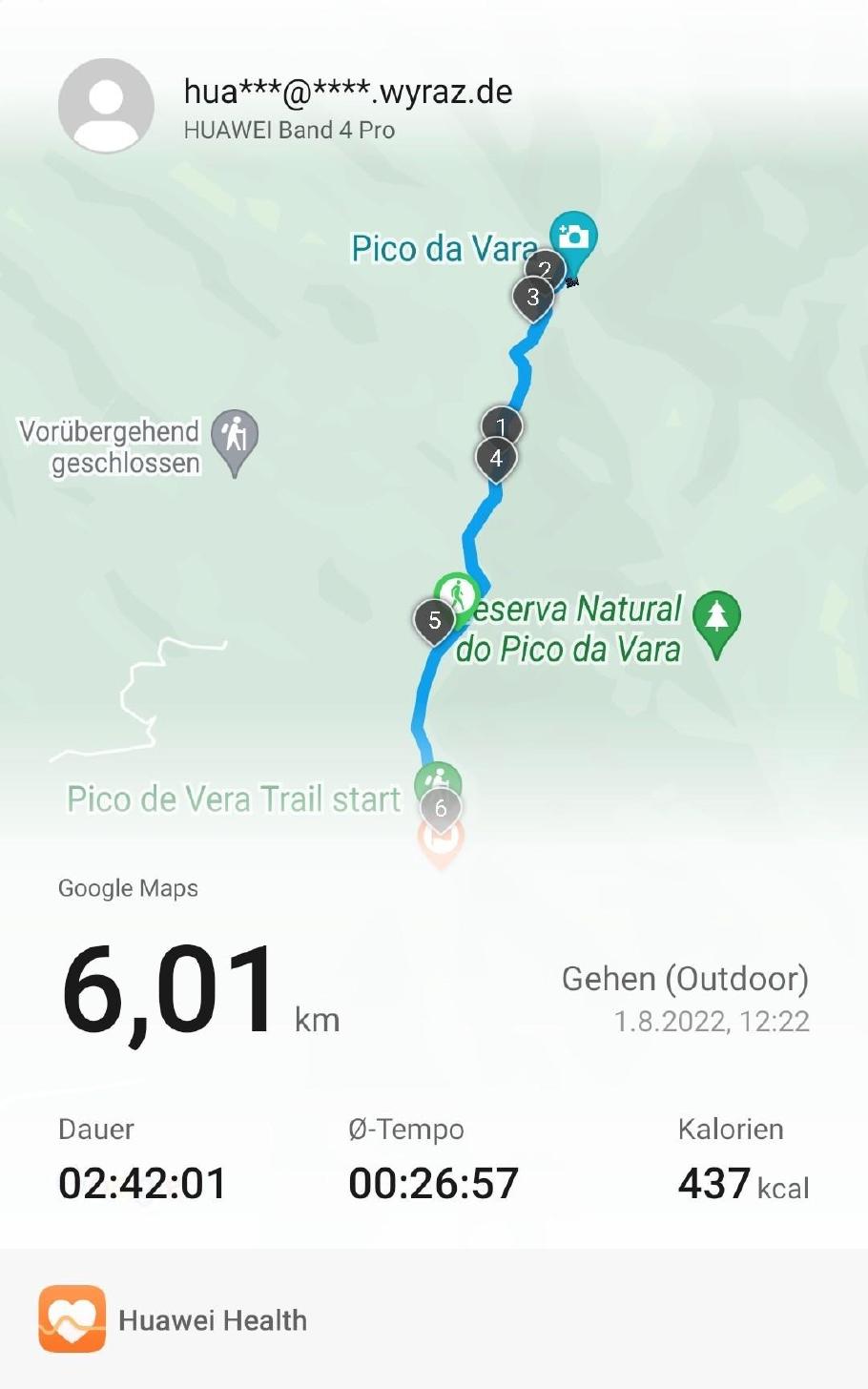Click waypoint marker 3 below marker 2
This screenshot has width=868, height=1389.
(x=532, y=298)
